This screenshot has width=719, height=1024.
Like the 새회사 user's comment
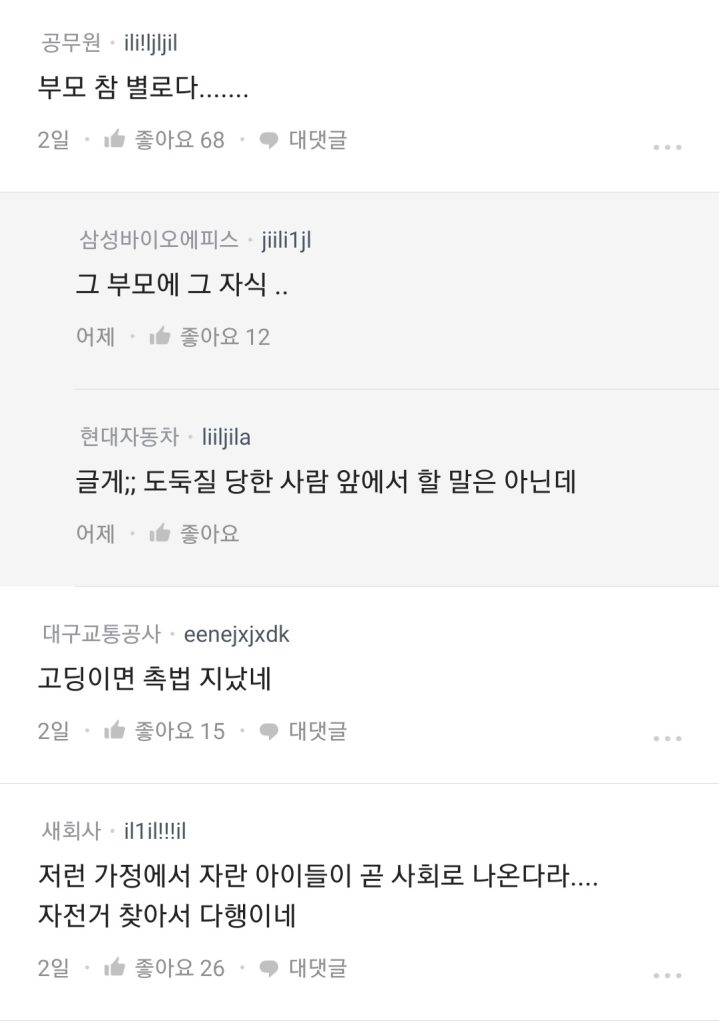coord(164,968)
